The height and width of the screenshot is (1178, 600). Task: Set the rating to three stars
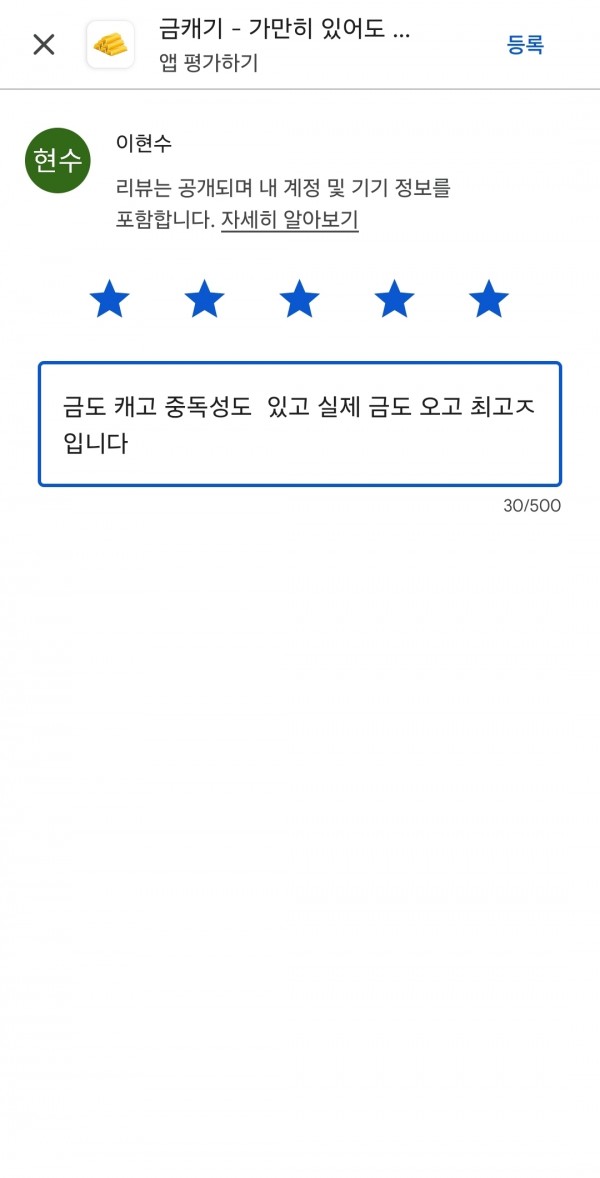click(300, 299)
